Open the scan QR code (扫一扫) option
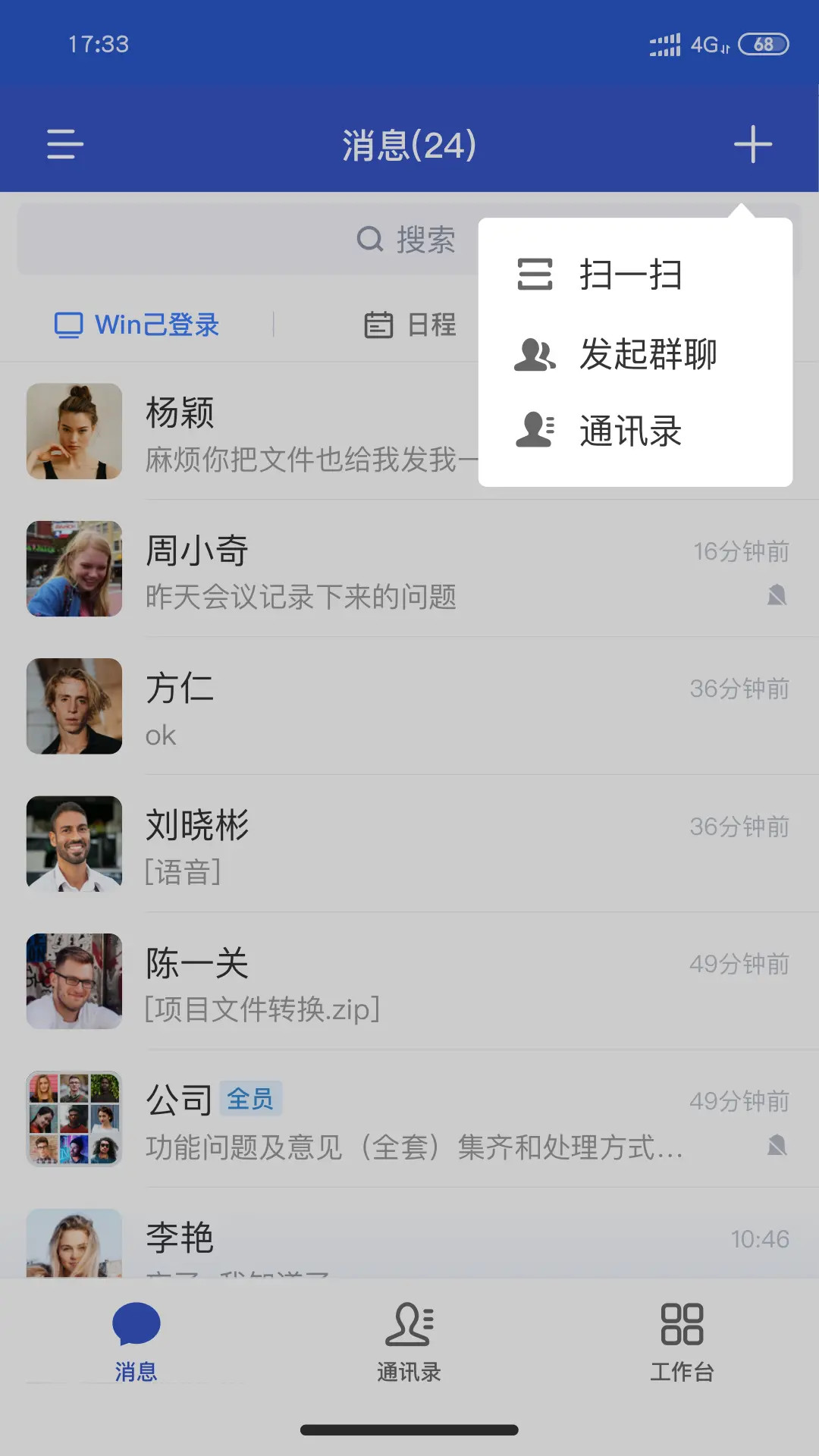 [x=629, y=275]
